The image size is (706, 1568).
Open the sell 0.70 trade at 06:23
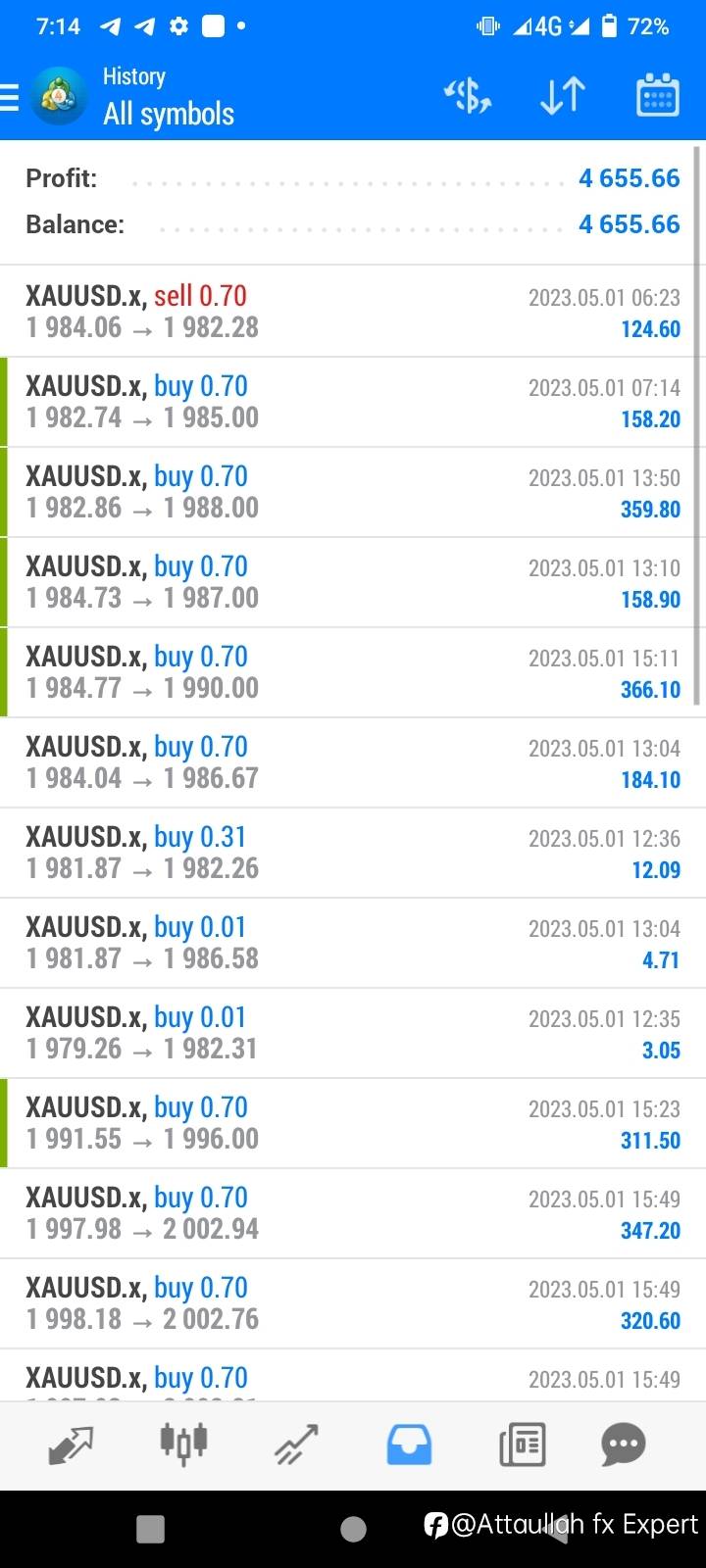pyautogui.click(x=353, y=312)
